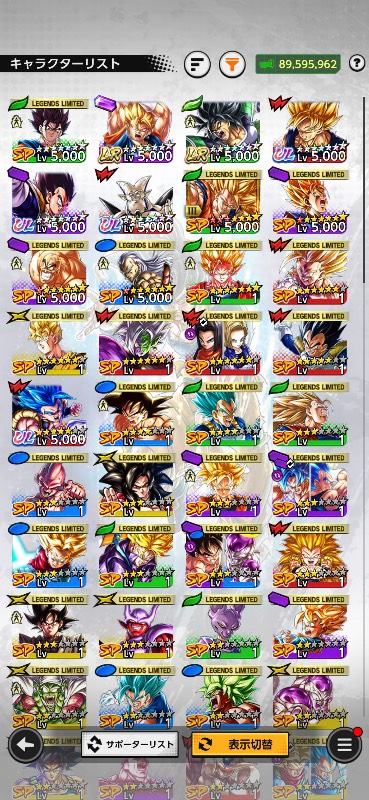This screenshot has width=369, height=800.
Task: Choose the green Beerus character card
Action: click(223, 627)
